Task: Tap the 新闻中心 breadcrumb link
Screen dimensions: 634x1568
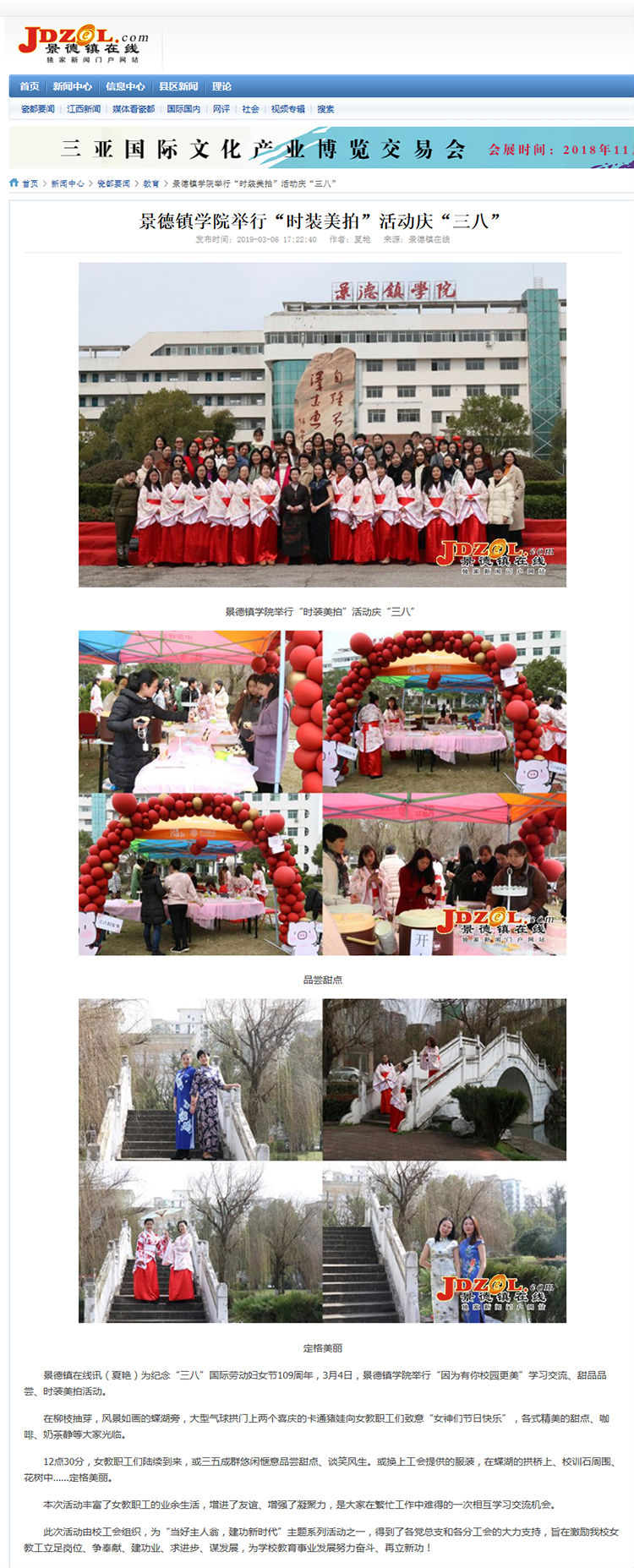Action: [68, 183]
